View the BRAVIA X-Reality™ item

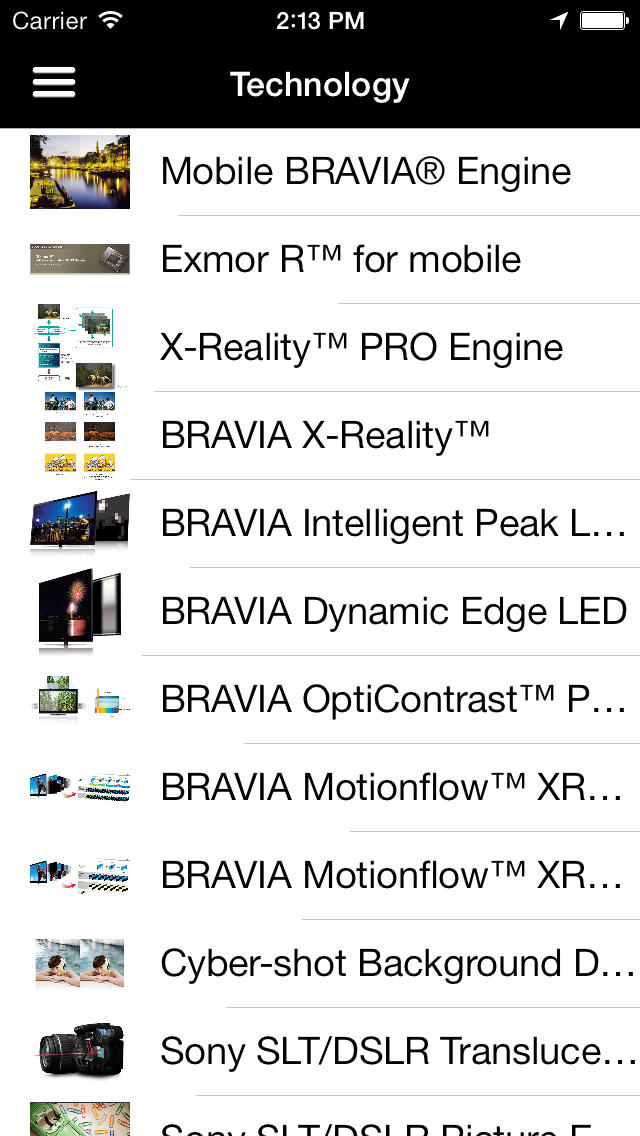click(x=325, y=436)
